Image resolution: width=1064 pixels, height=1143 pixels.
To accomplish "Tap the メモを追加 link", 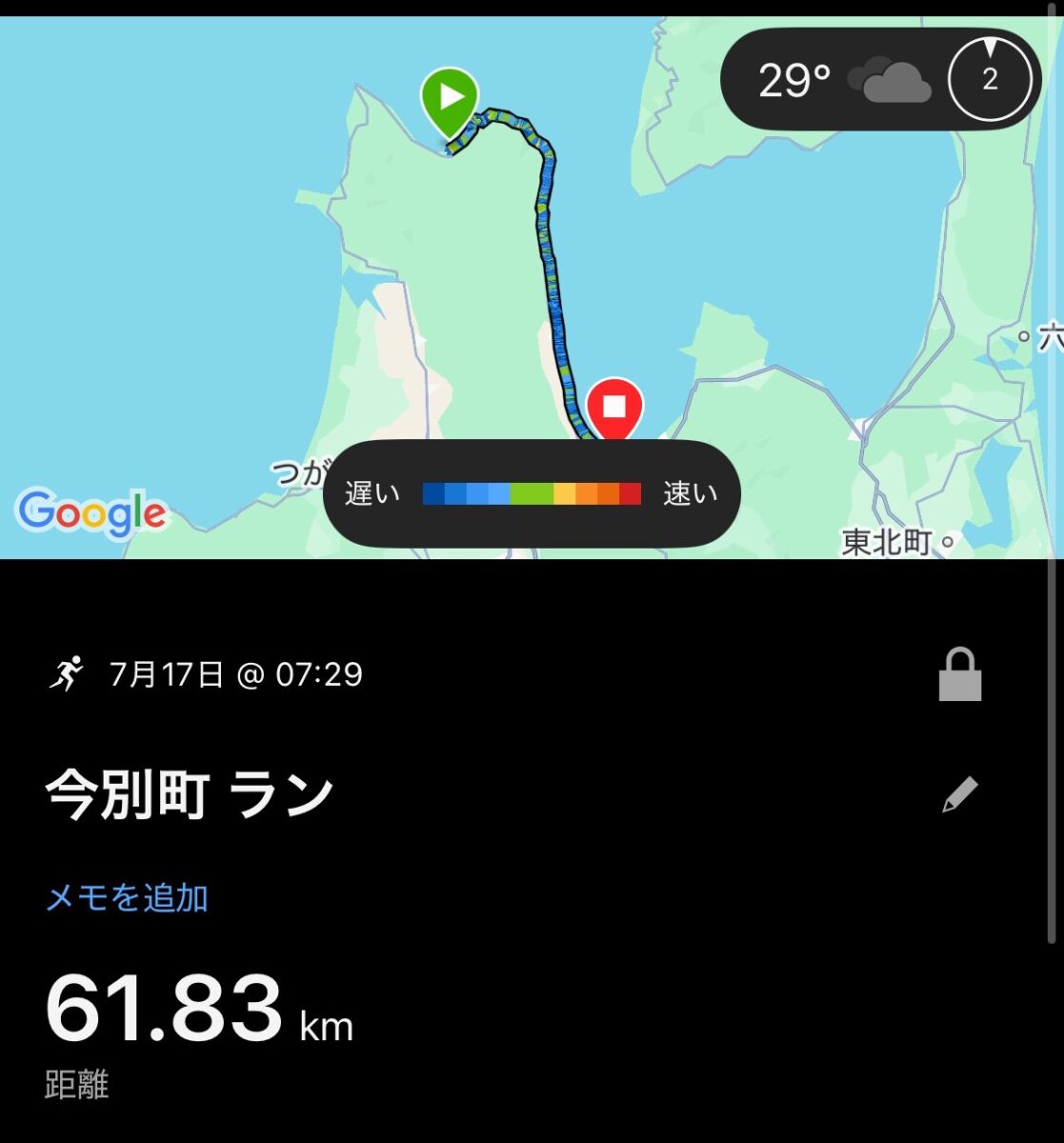I will pyautogui.click(x=127, y=898).
